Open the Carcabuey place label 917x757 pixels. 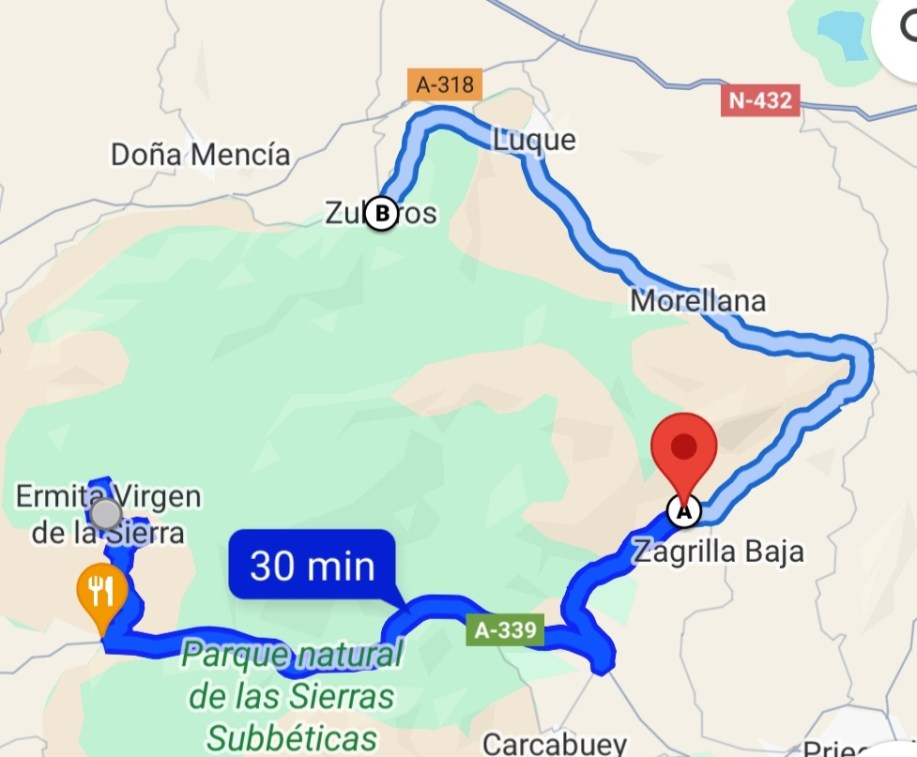click(554, 744)
